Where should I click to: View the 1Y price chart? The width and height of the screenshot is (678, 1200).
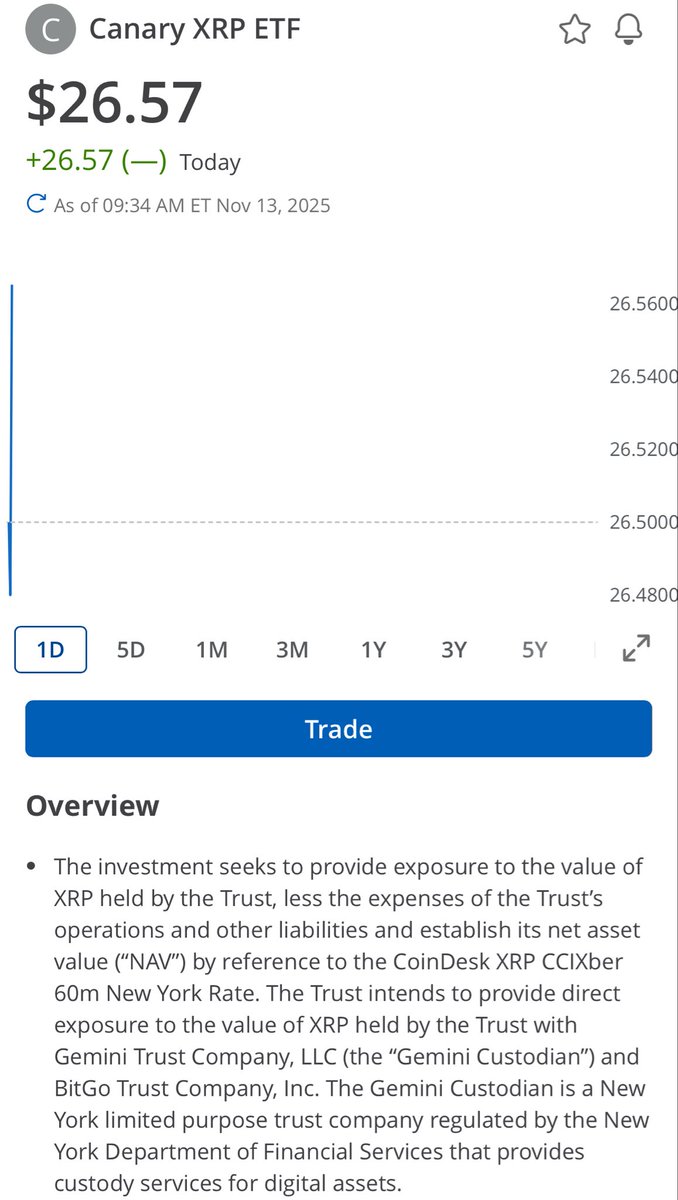tap(373, 650)
